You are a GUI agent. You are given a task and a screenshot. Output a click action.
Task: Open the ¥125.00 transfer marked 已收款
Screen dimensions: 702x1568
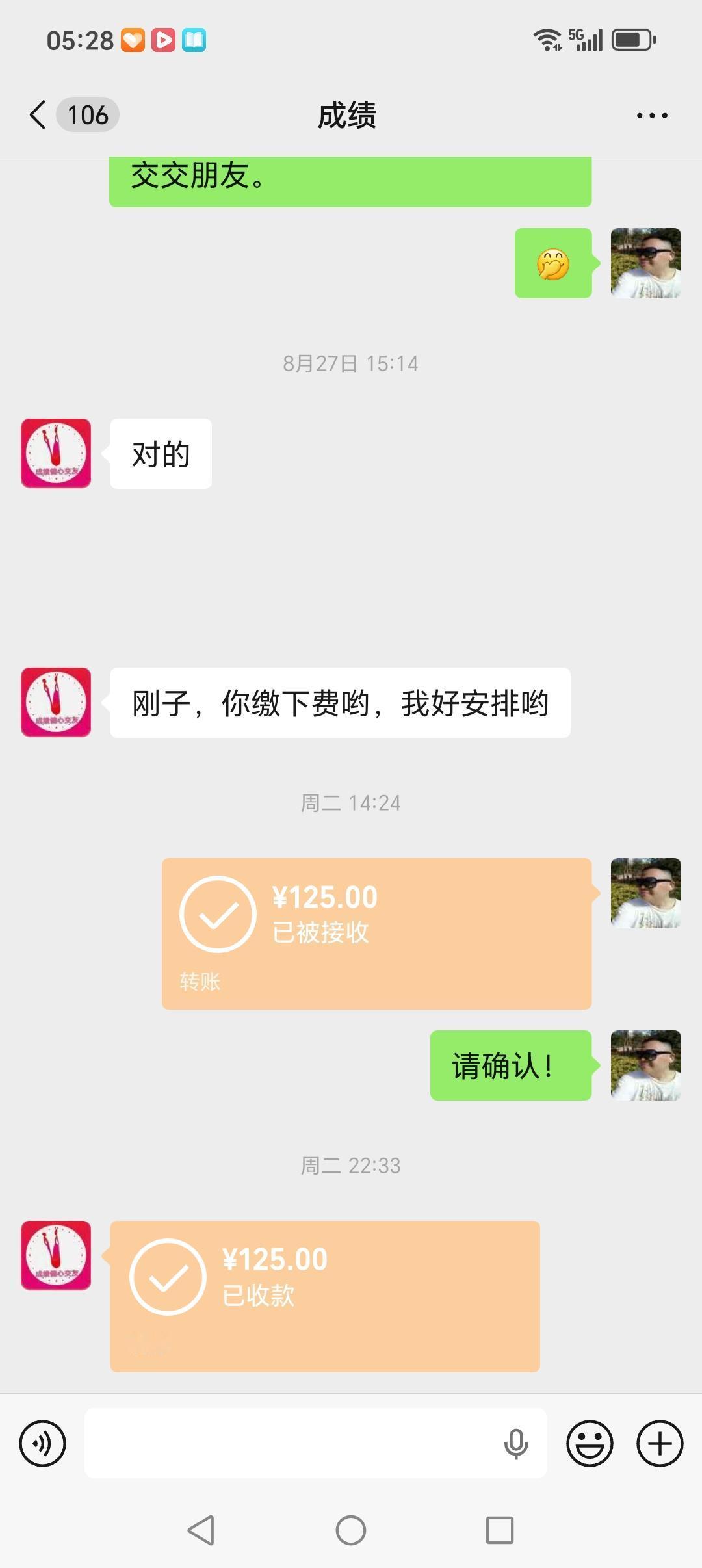point(325,1296)
